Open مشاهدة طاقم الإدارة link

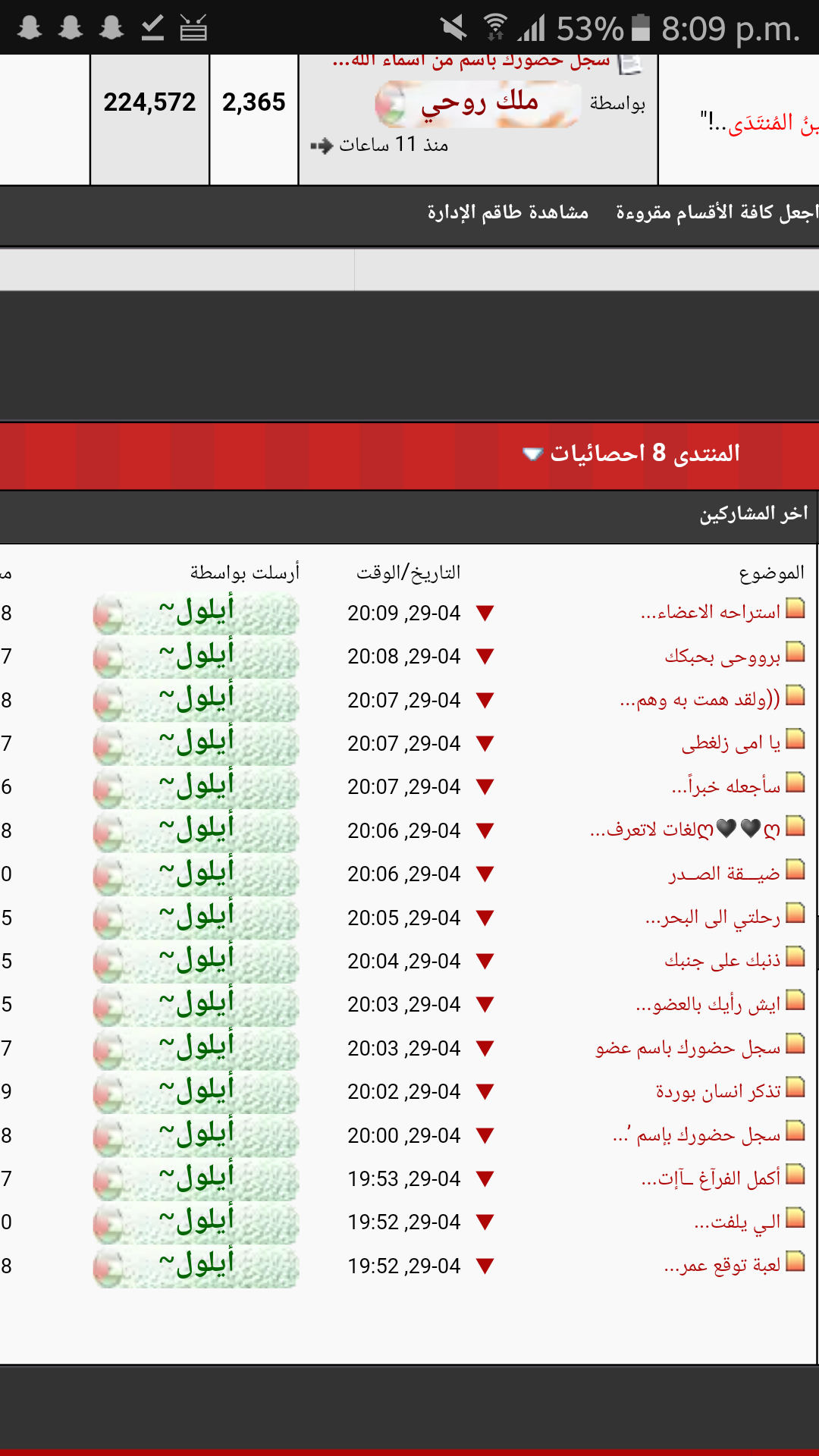tap(507, 212)
